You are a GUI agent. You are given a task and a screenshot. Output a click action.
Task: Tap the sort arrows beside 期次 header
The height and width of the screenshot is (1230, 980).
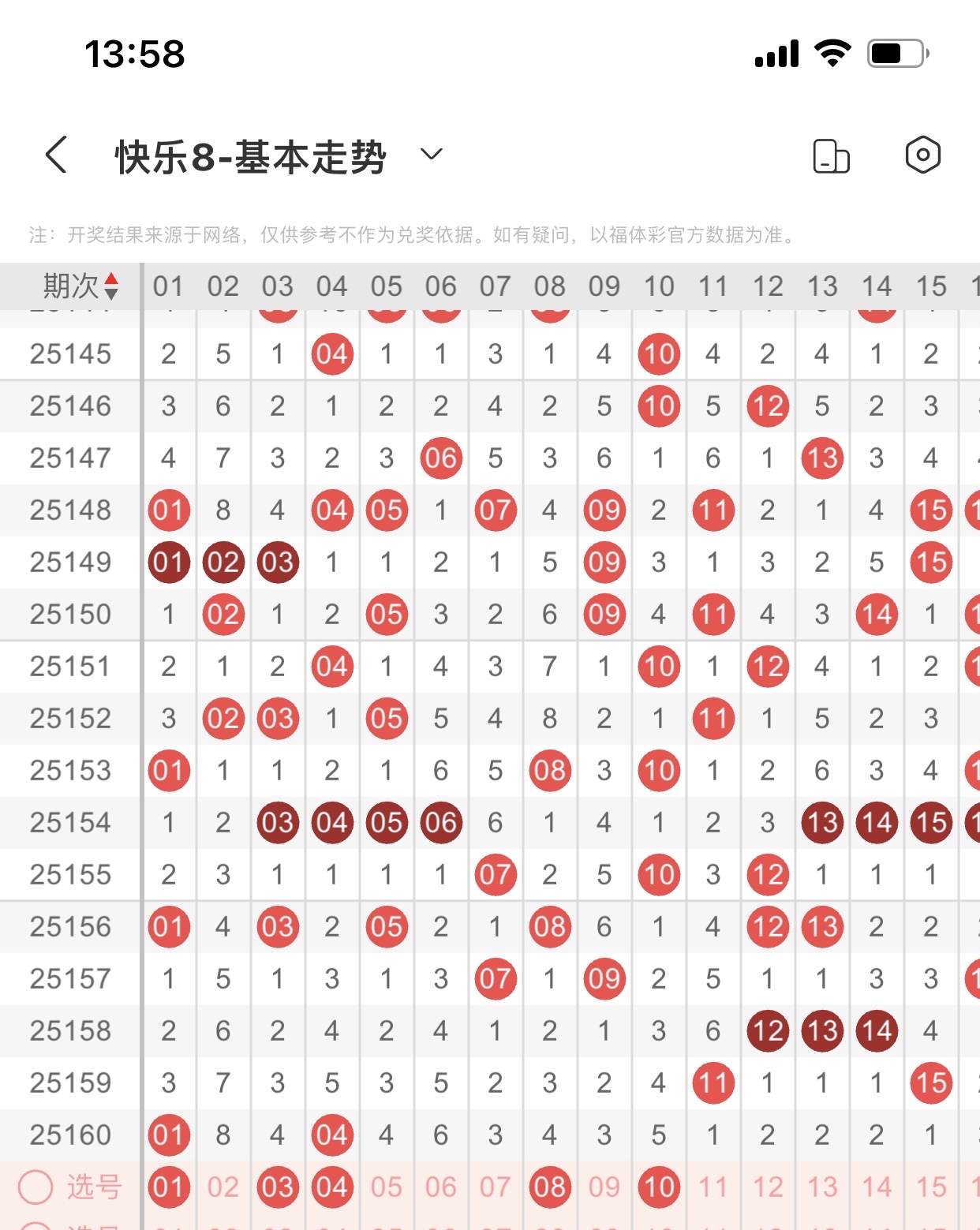click(113, 287)
